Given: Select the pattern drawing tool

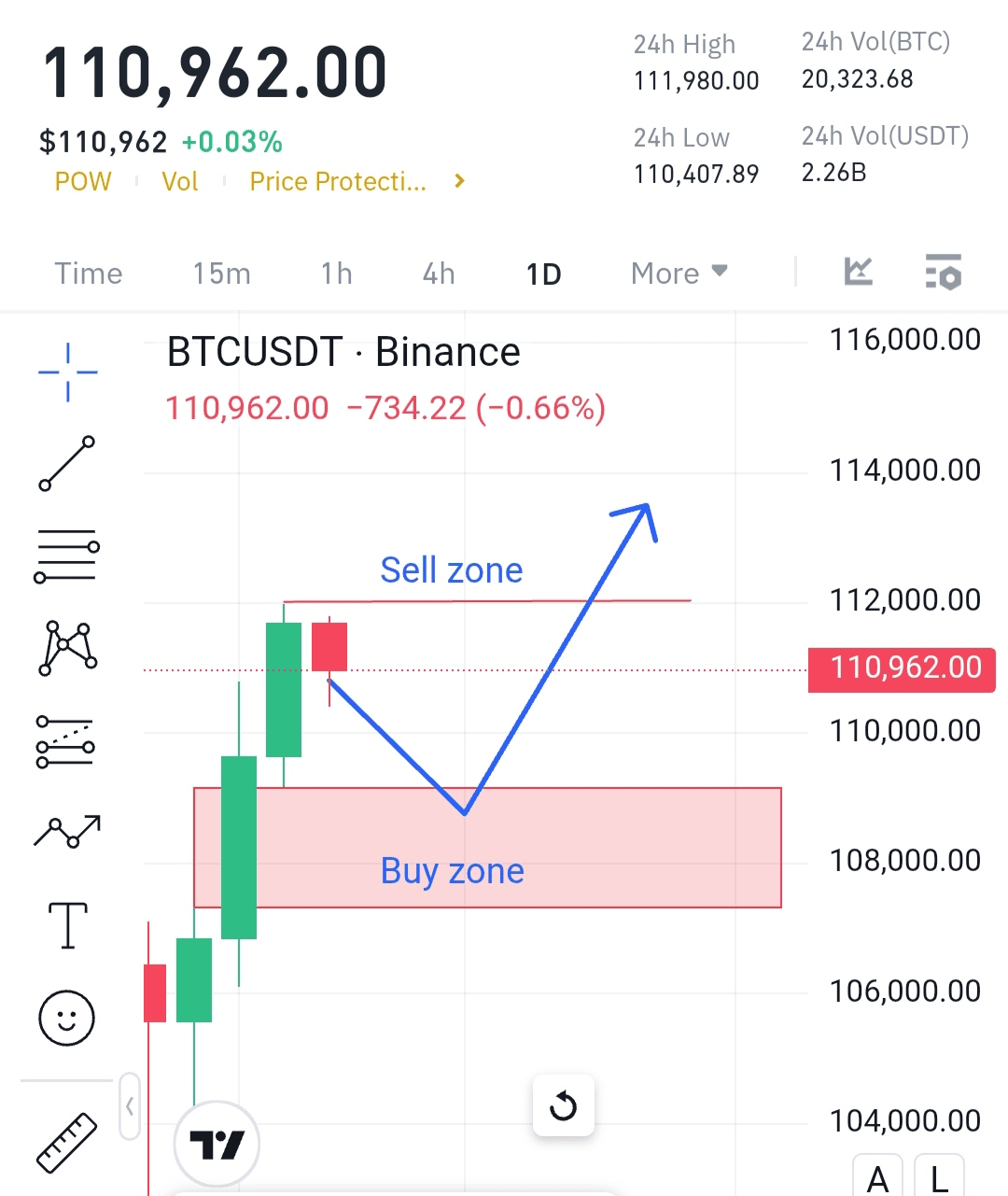Looking at the screenshot, I should [67, 647].
